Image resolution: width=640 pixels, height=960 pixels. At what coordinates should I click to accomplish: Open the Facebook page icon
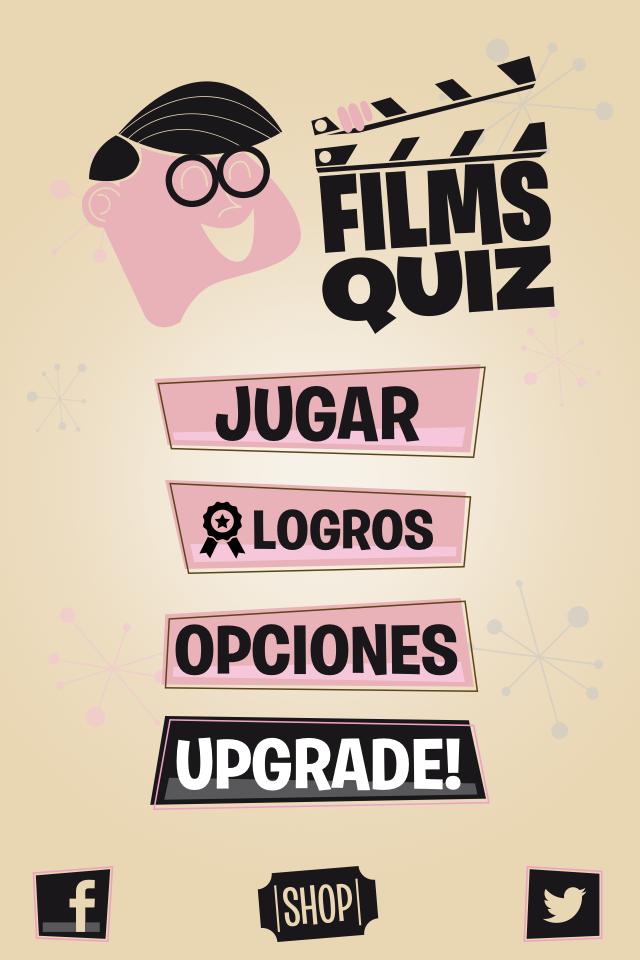tap(72, 904)
